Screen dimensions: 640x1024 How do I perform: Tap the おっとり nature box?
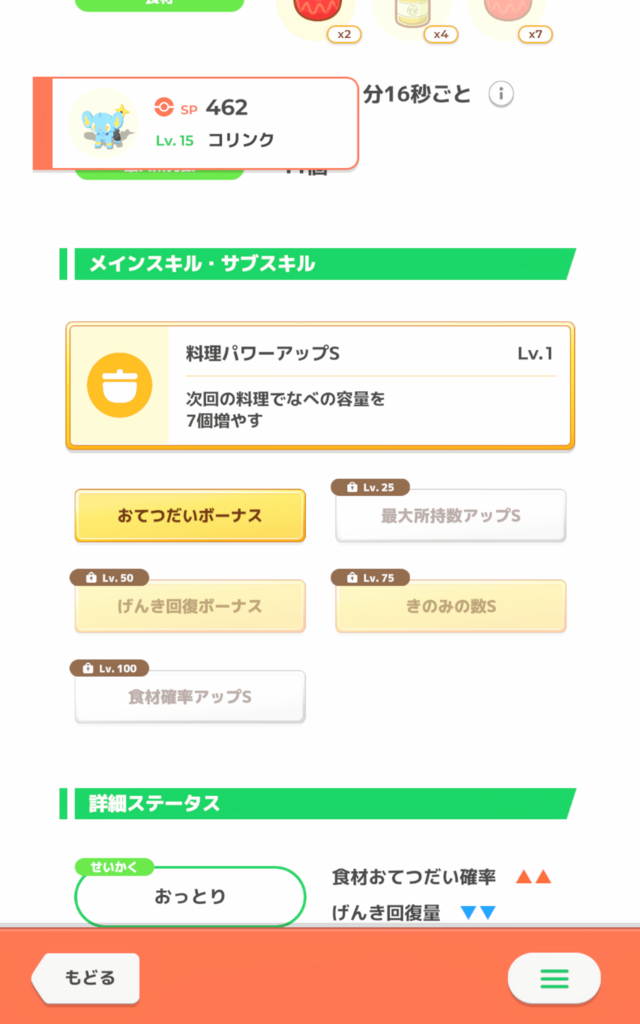(x=190, y=896)
